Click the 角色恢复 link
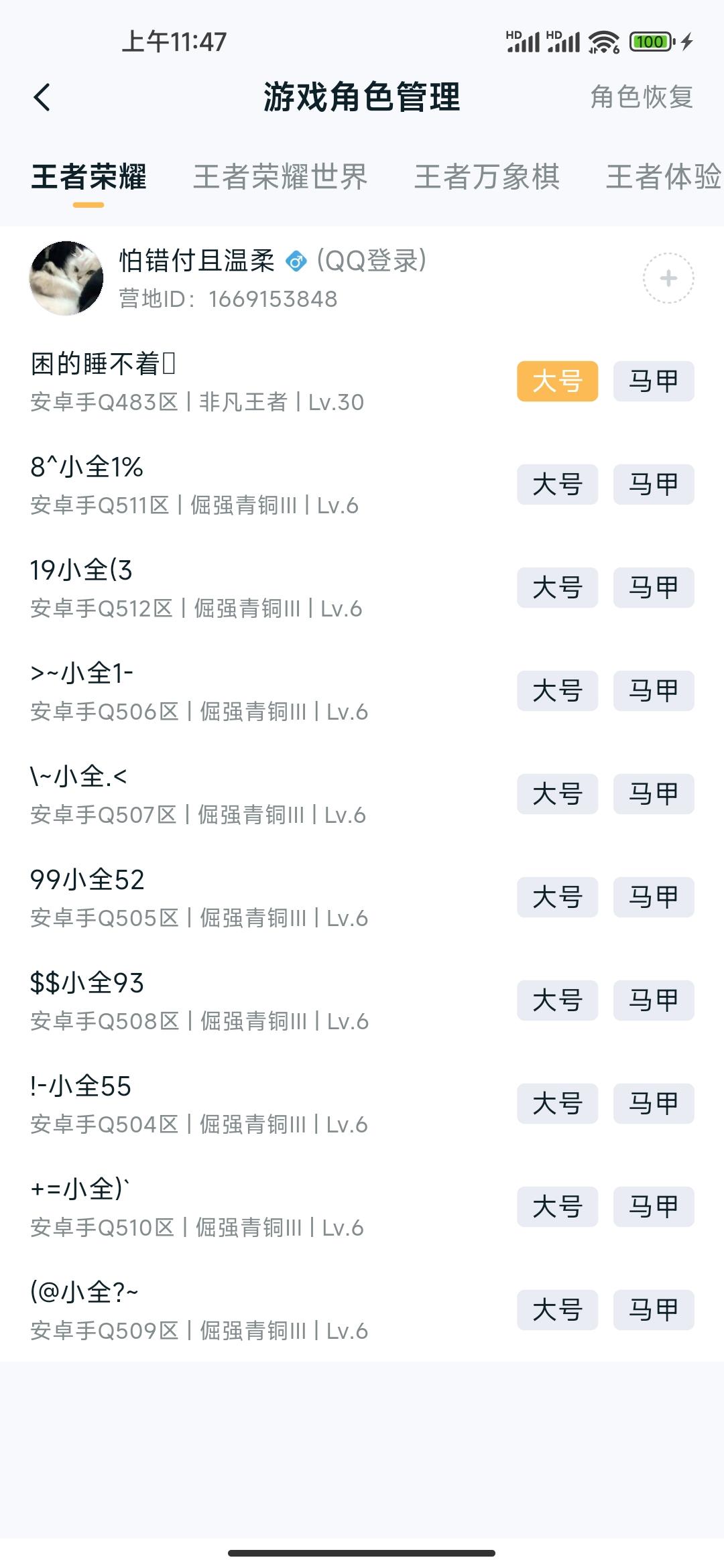 pyautogui.click(x=641, y=98)
